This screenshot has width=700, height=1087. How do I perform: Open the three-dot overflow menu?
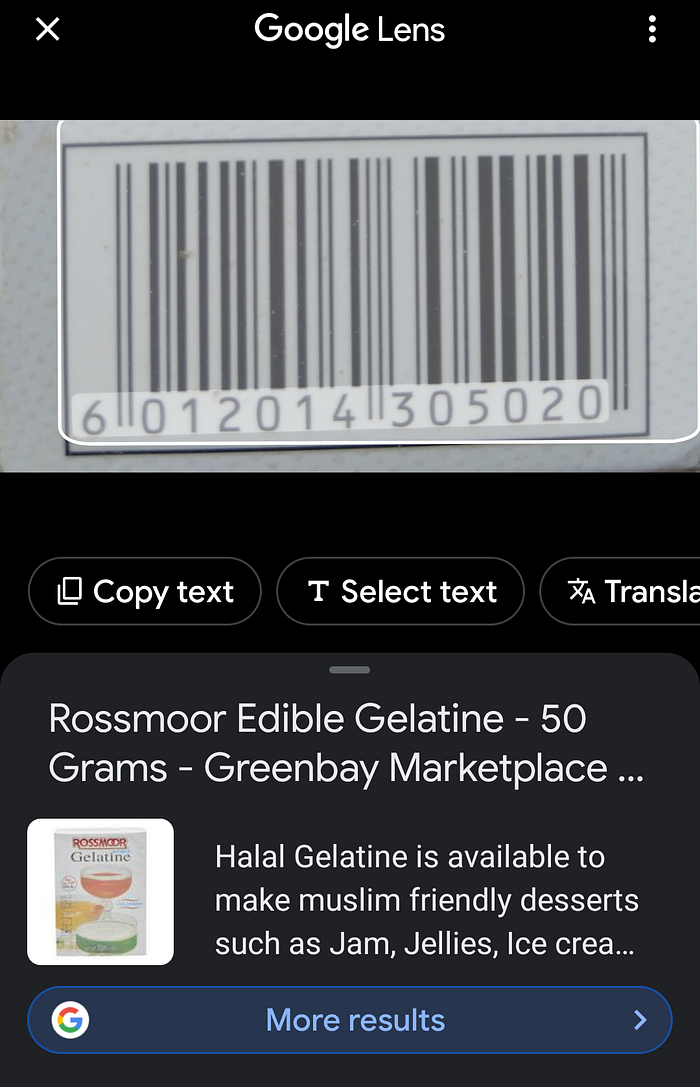coord(652,30)
